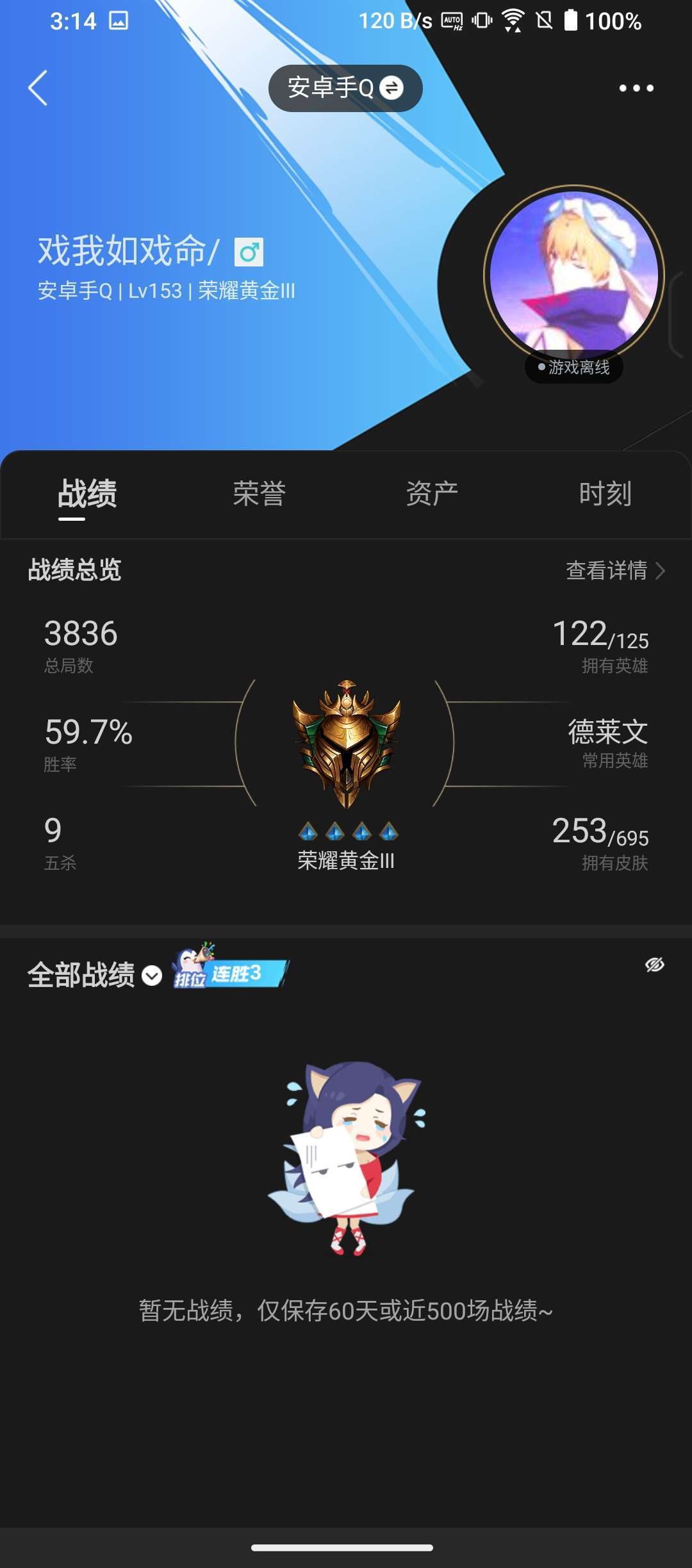Switch game zone via 安卓手Q button
692x1568 pixels.
(345, 88)
